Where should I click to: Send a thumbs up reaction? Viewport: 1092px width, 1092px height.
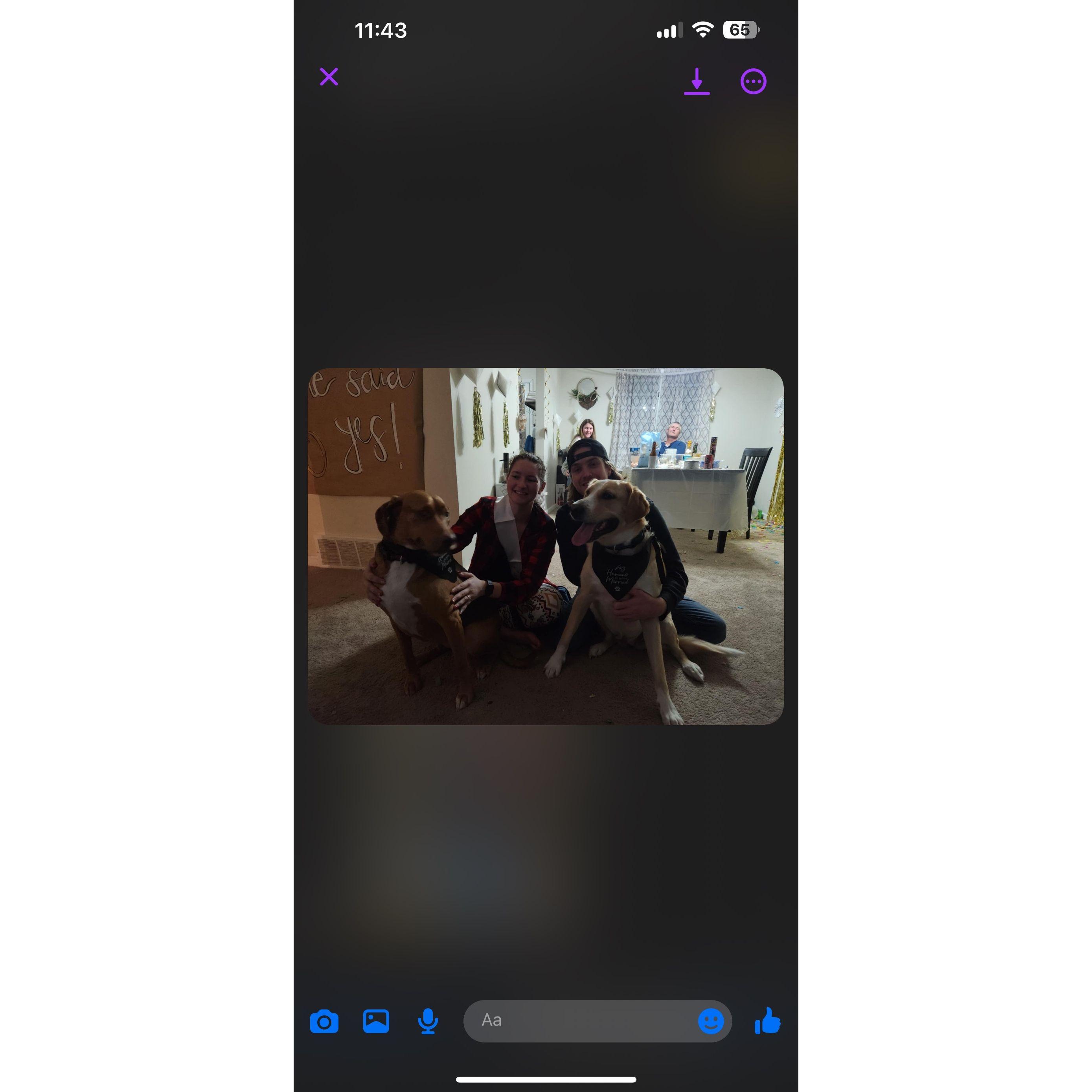point(767,1021)
